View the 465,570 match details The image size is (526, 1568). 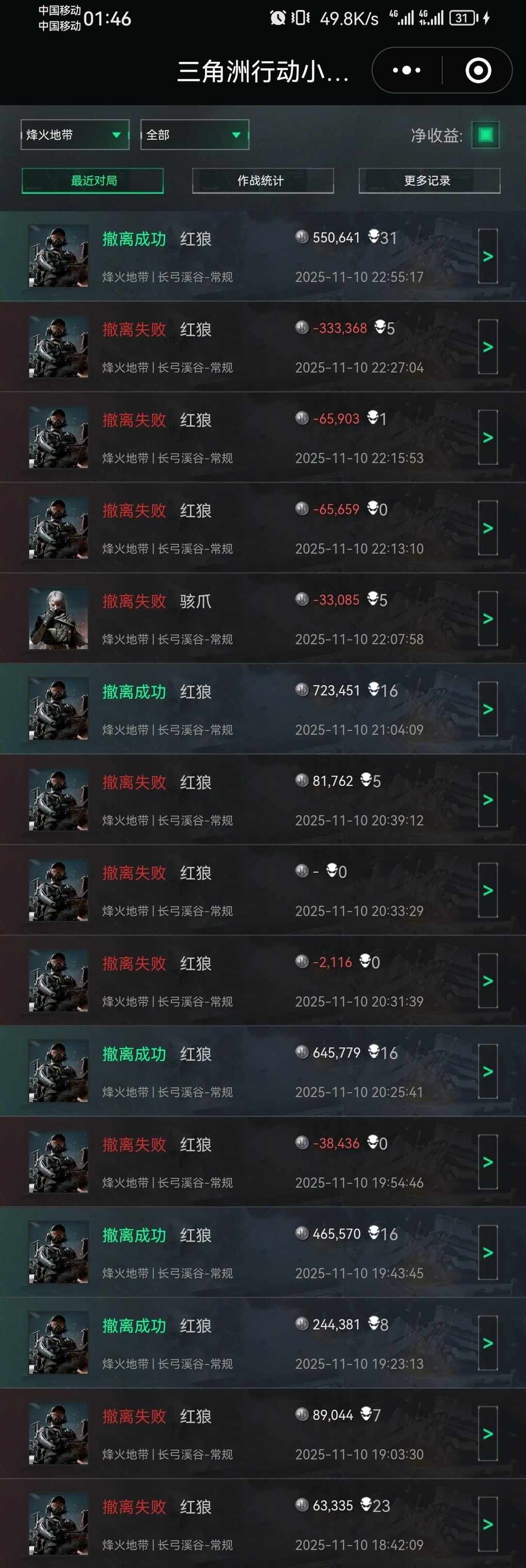[487, 1252]
